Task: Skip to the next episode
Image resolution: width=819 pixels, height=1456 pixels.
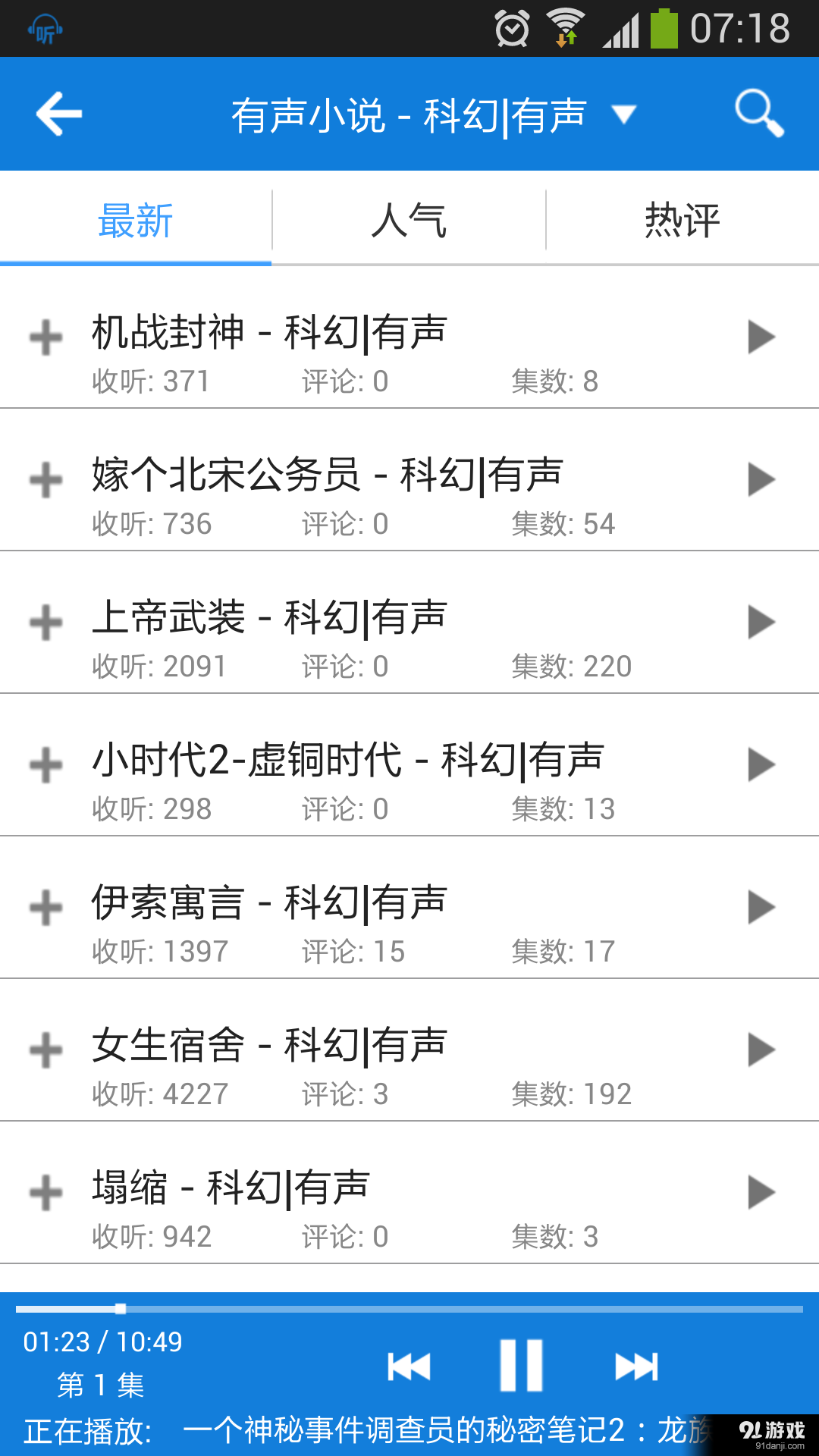Action: click(x=636, y=1364)
